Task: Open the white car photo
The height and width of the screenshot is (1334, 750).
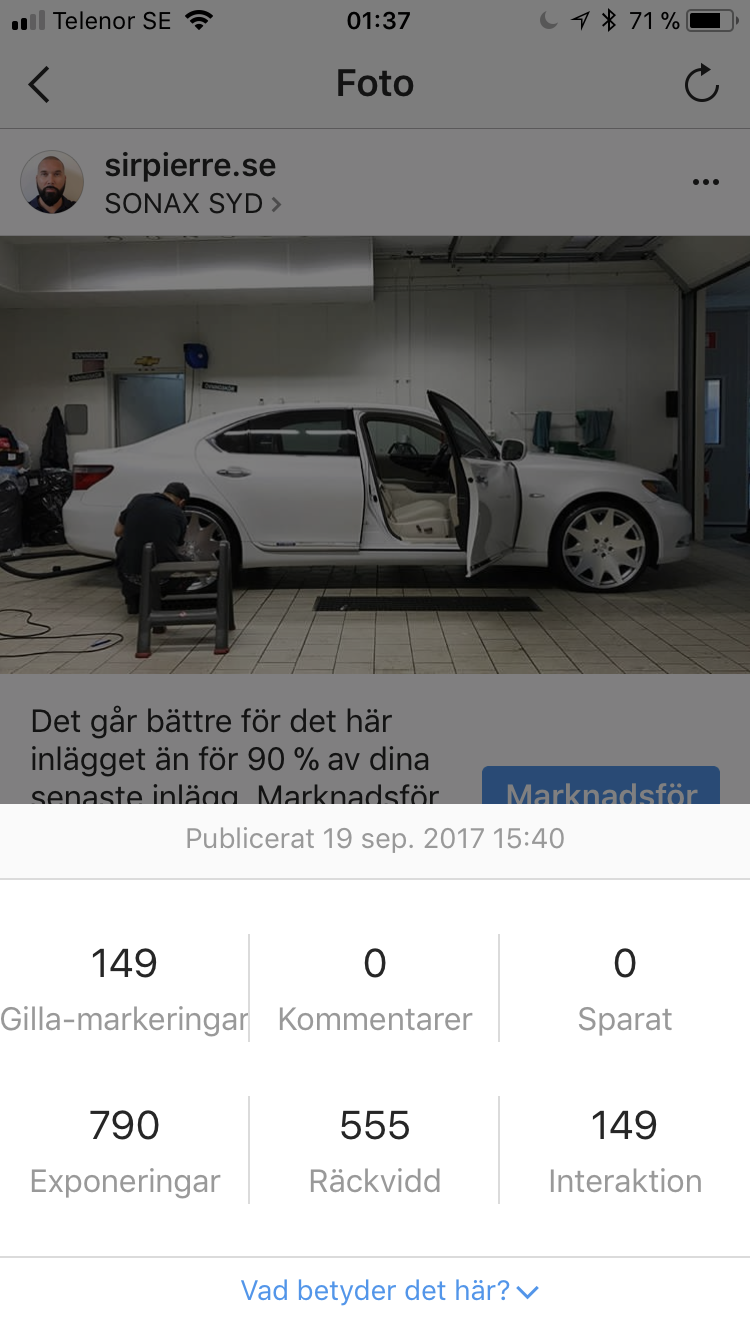Action: [x=375, y=455]
